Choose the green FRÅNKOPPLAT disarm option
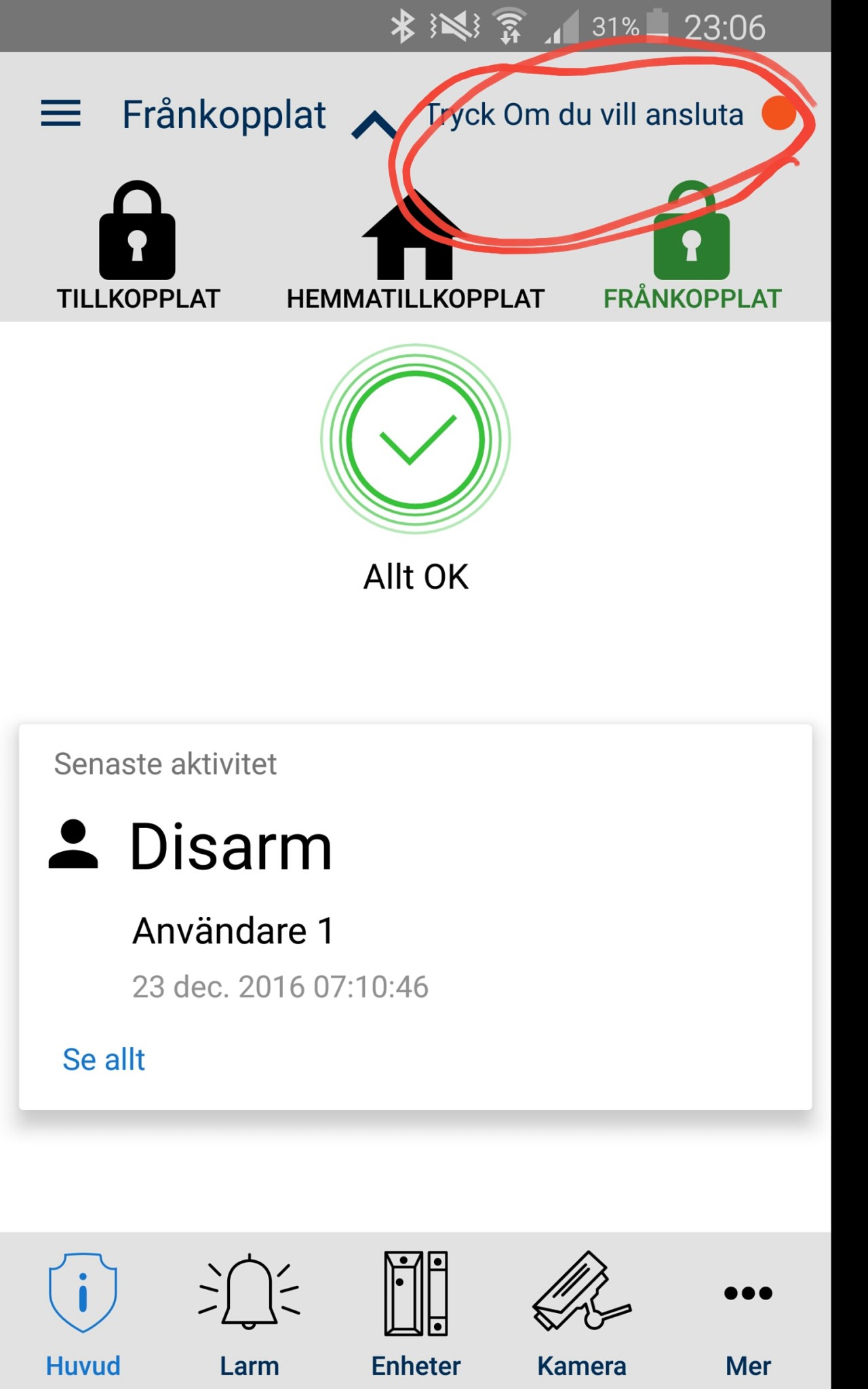The height and width of the screenshot is (1389, 868). point(692,246)
